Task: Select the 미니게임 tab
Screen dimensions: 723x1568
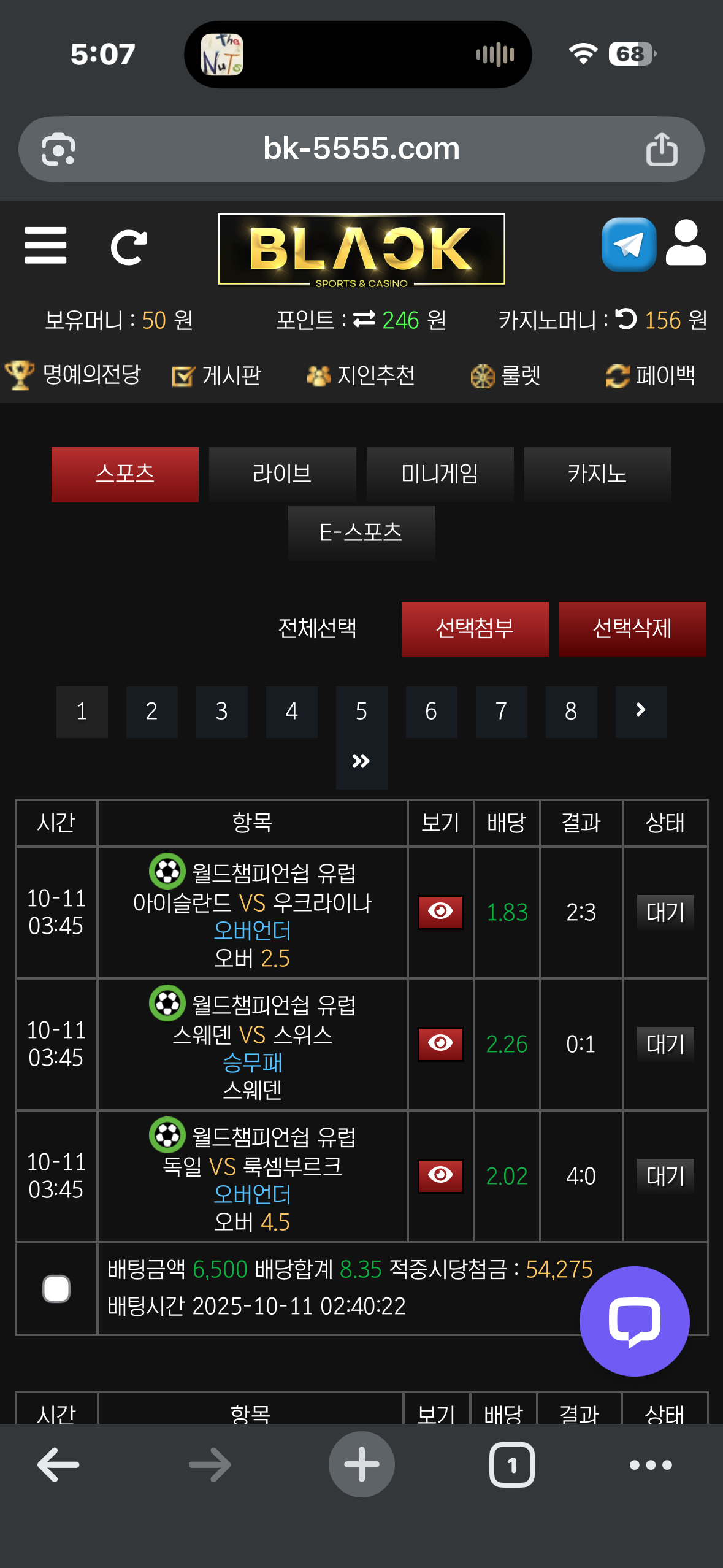Action: [x=440, y=474]
